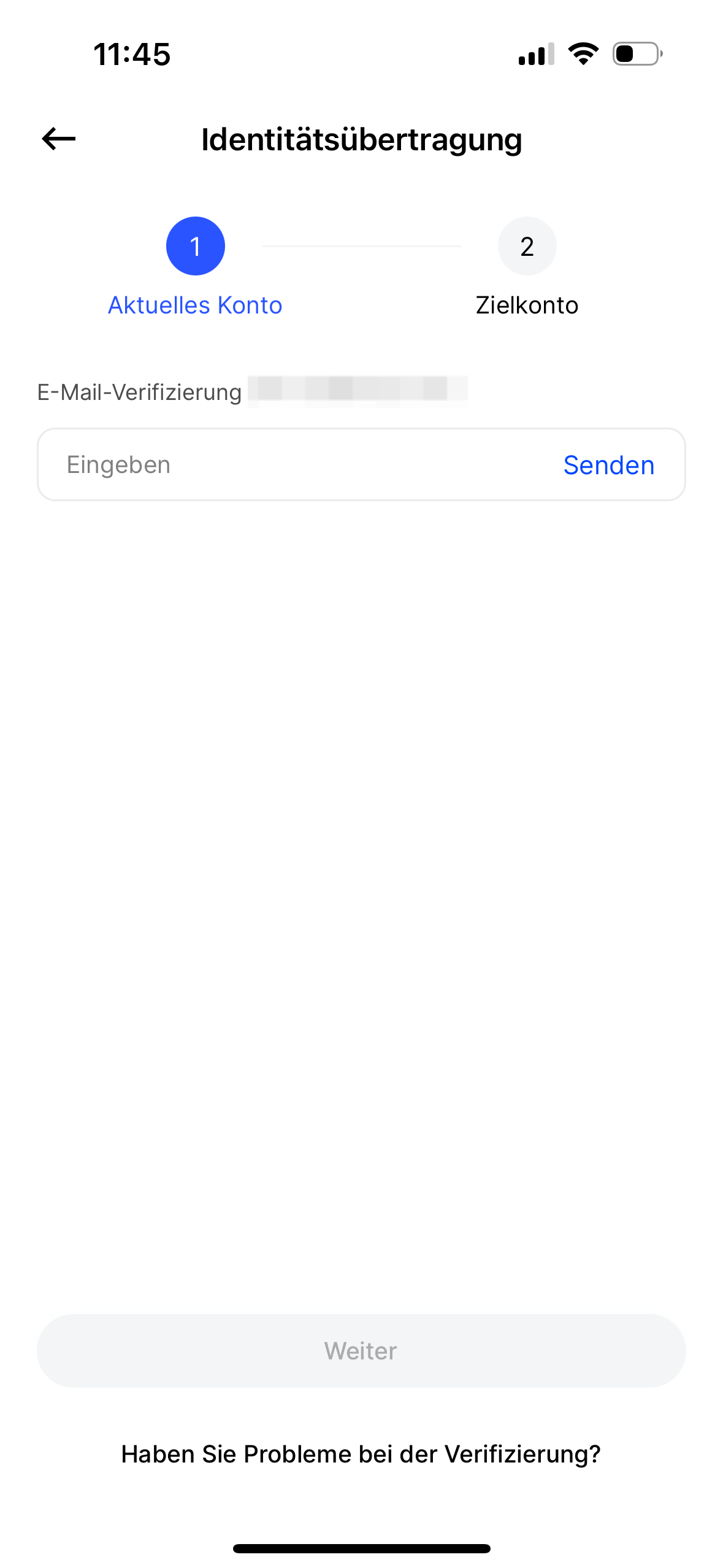Image resolution: width=723 pixels, height=1568 pixels.
Task: Click Senden to request a verification code
Action: tap(610, 464)
